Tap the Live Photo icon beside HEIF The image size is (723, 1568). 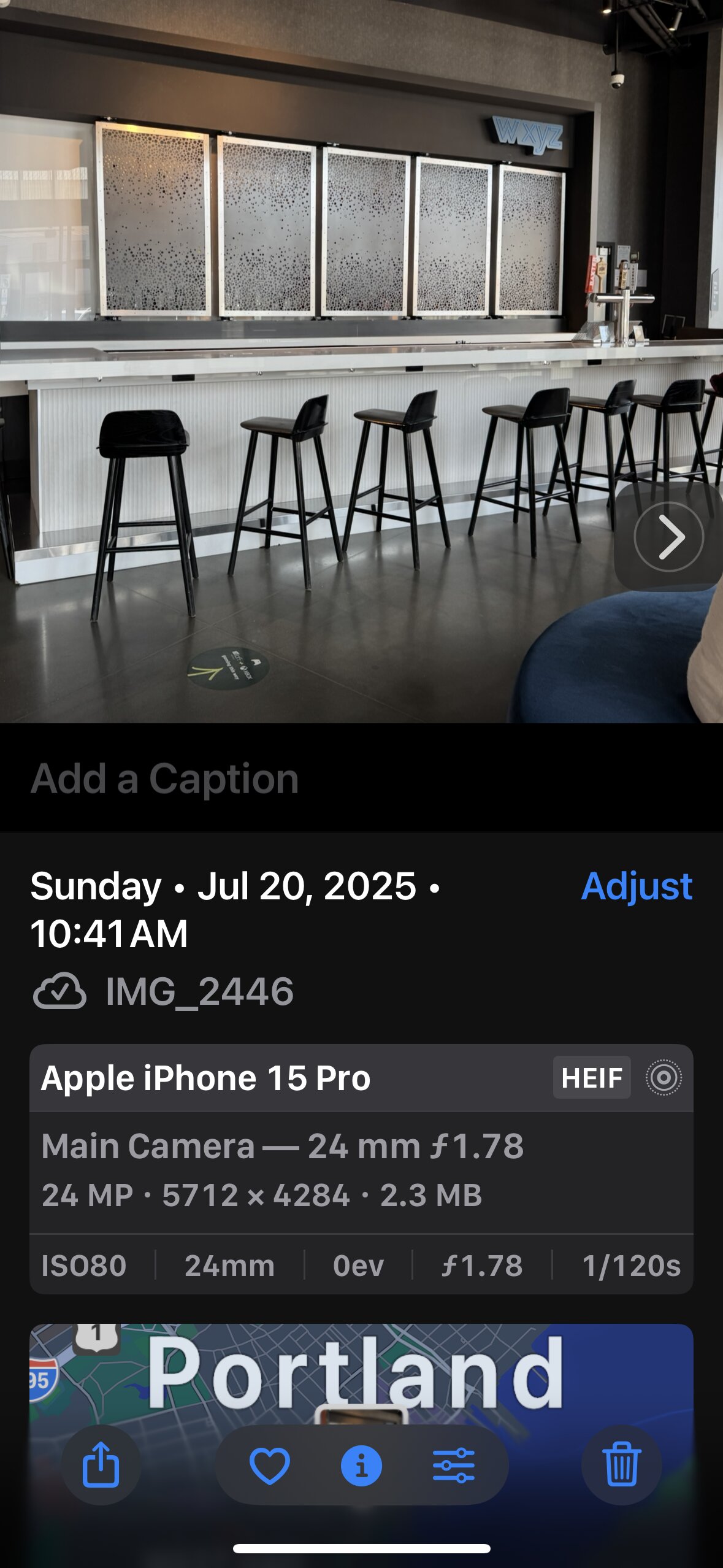click(x=663, y=1077)
